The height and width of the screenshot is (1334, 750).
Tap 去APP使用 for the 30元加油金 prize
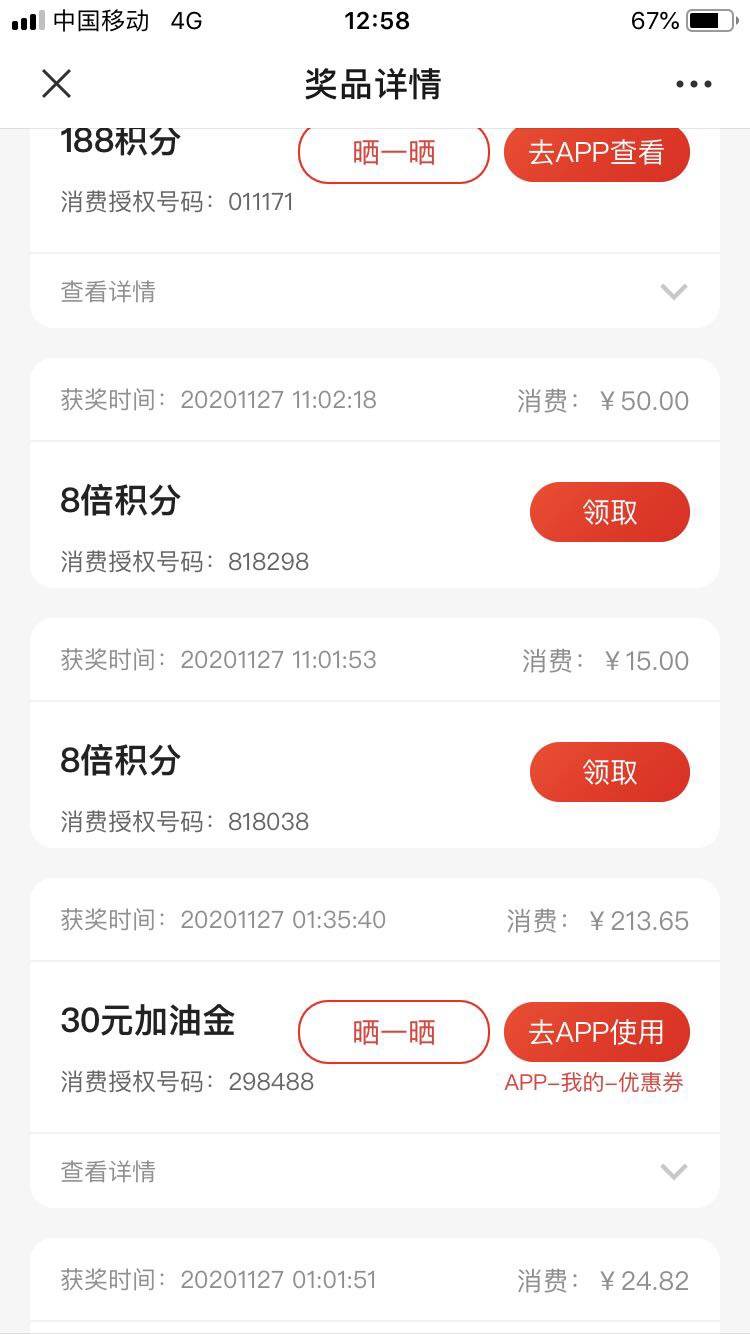(597, 1032)
